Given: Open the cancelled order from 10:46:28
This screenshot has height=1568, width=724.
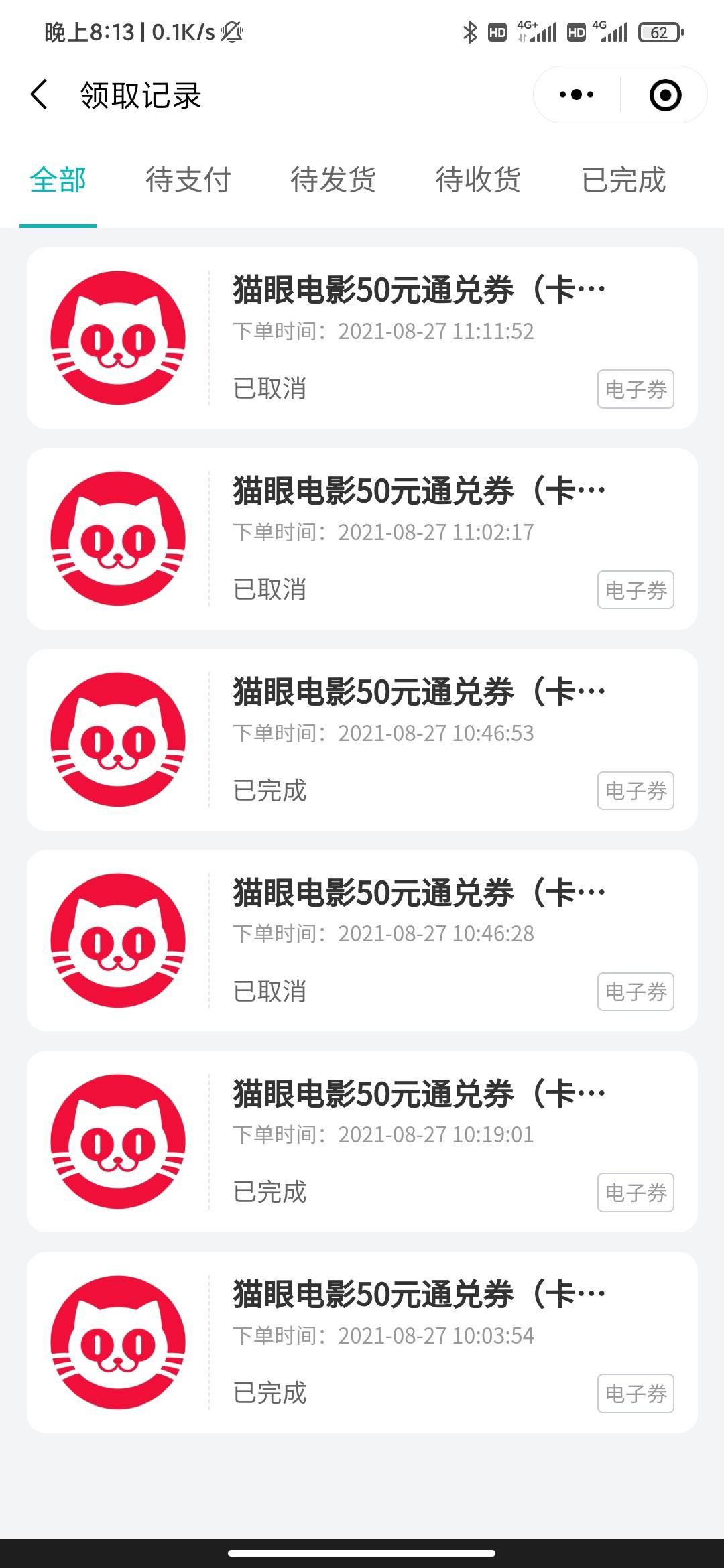Looking at the screenshot, I should click(x=362, y=940).
